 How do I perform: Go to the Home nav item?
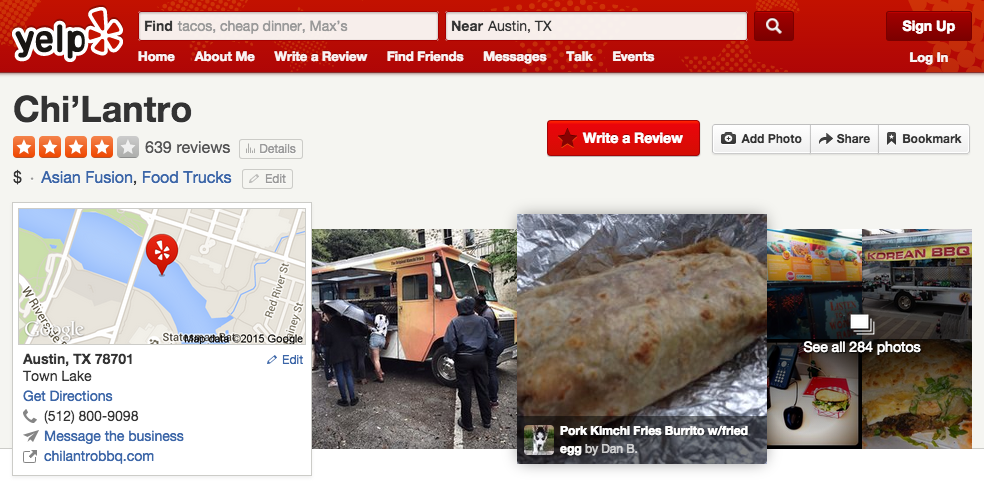click(x=156, y=57)
